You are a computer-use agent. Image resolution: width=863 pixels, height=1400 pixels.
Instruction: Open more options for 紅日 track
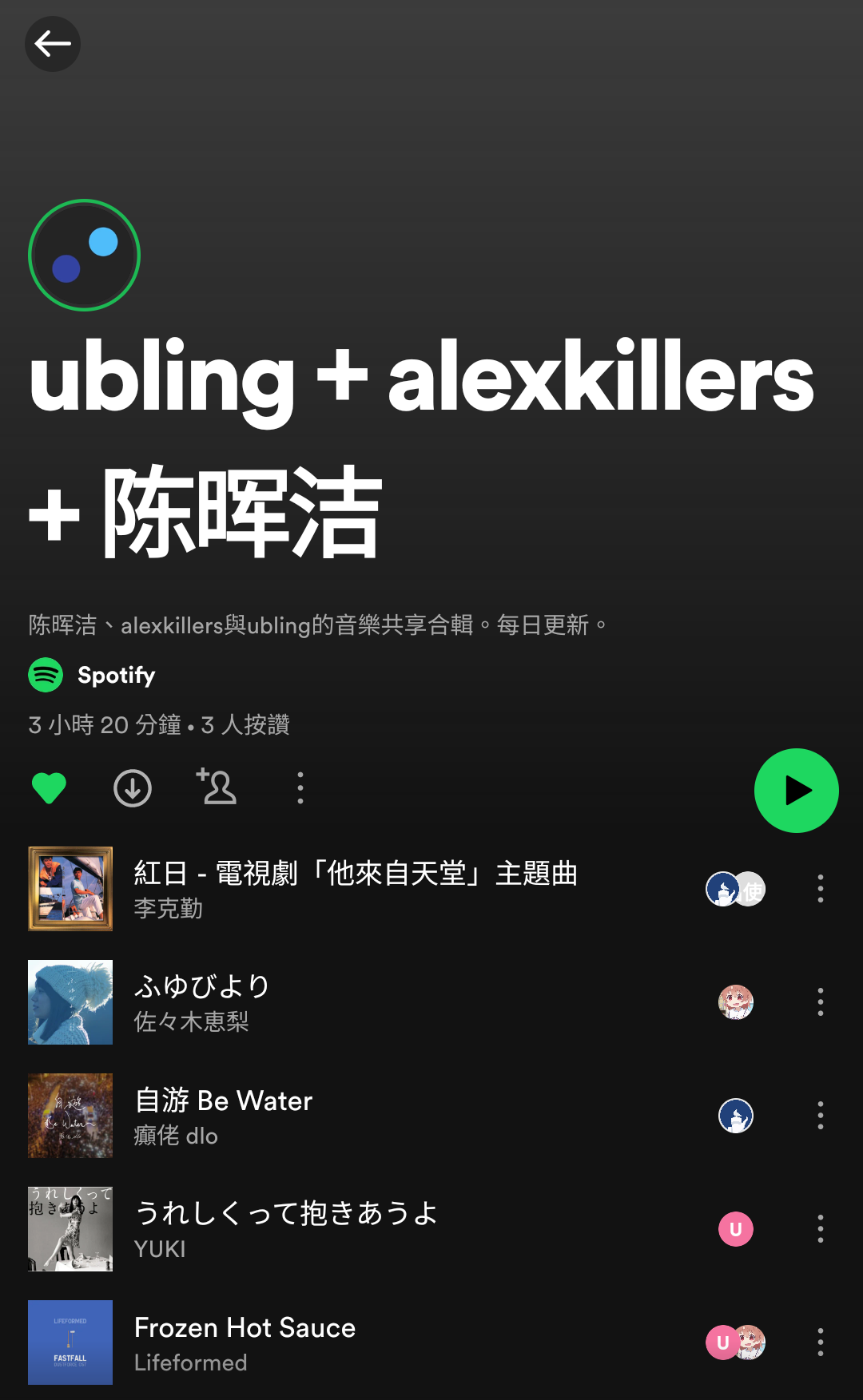click(821, 889)
